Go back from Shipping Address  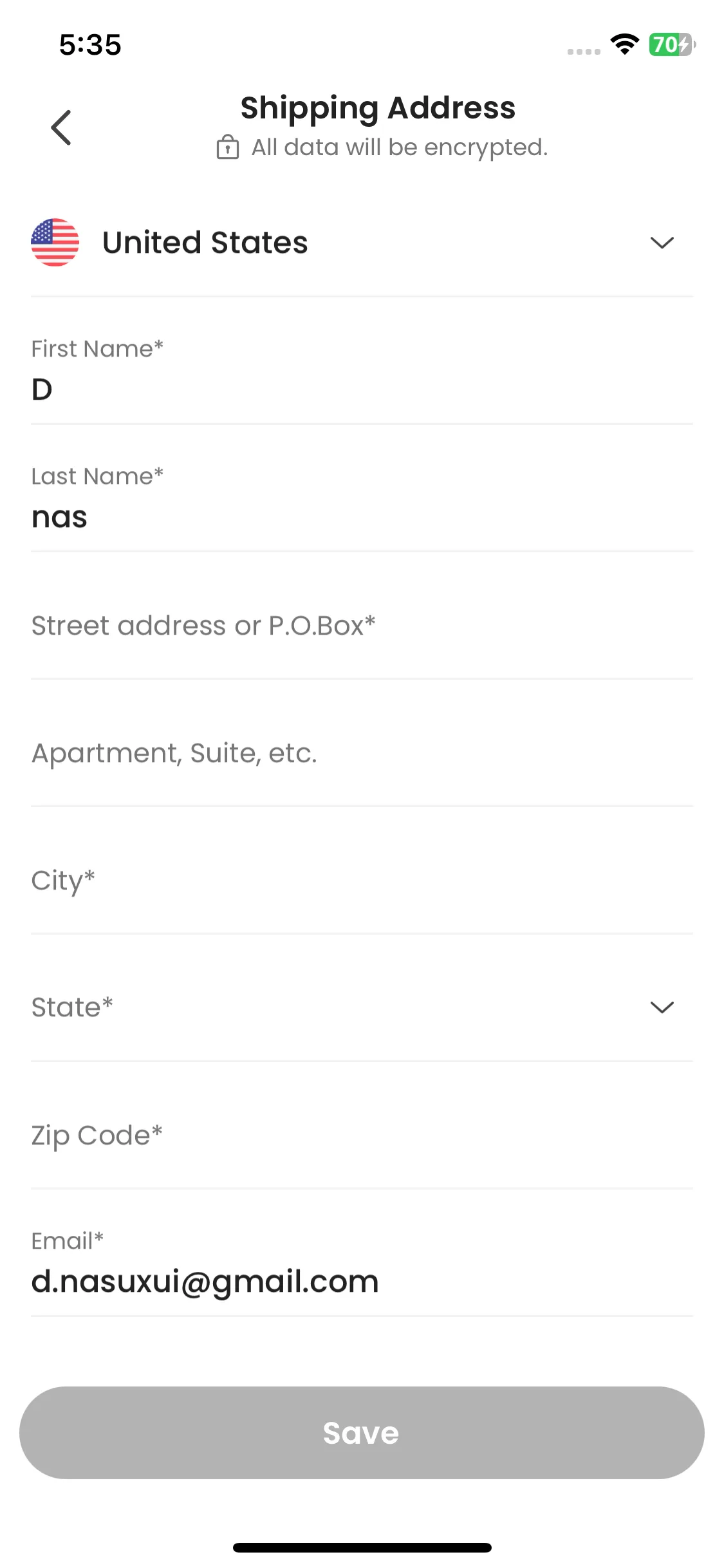coord(61,127)
